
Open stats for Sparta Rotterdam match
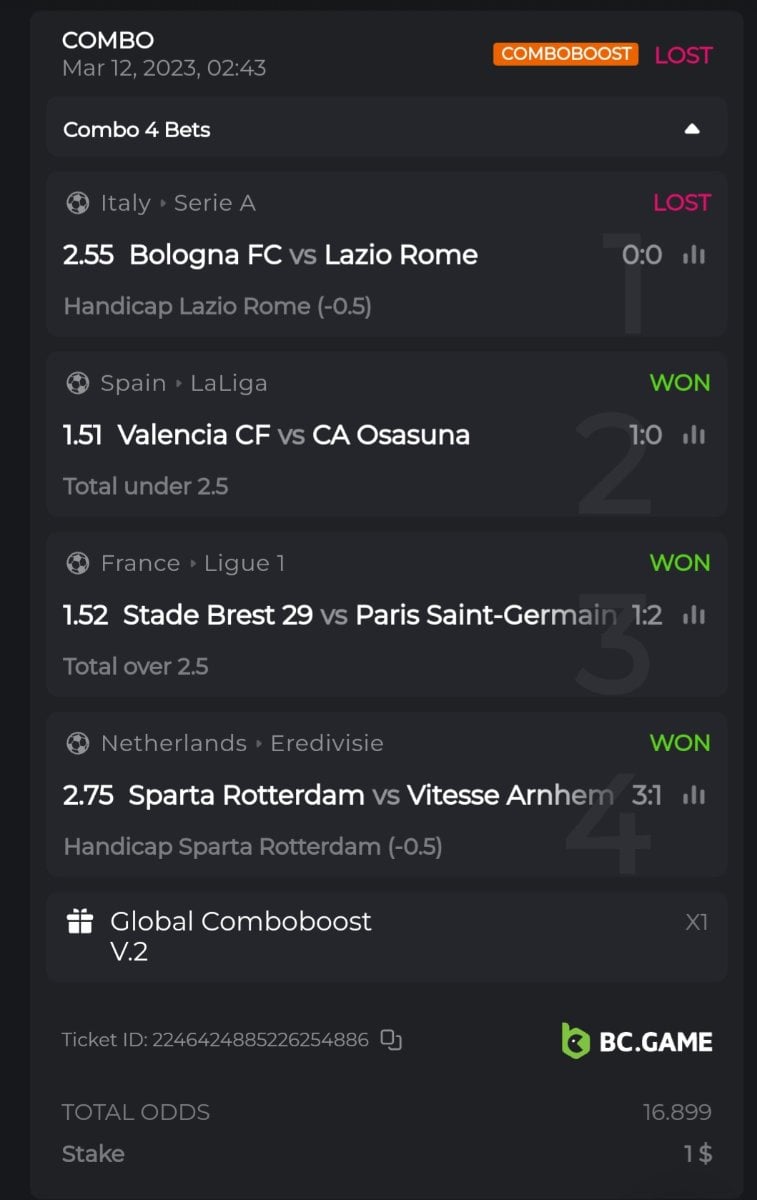[694, 795]
